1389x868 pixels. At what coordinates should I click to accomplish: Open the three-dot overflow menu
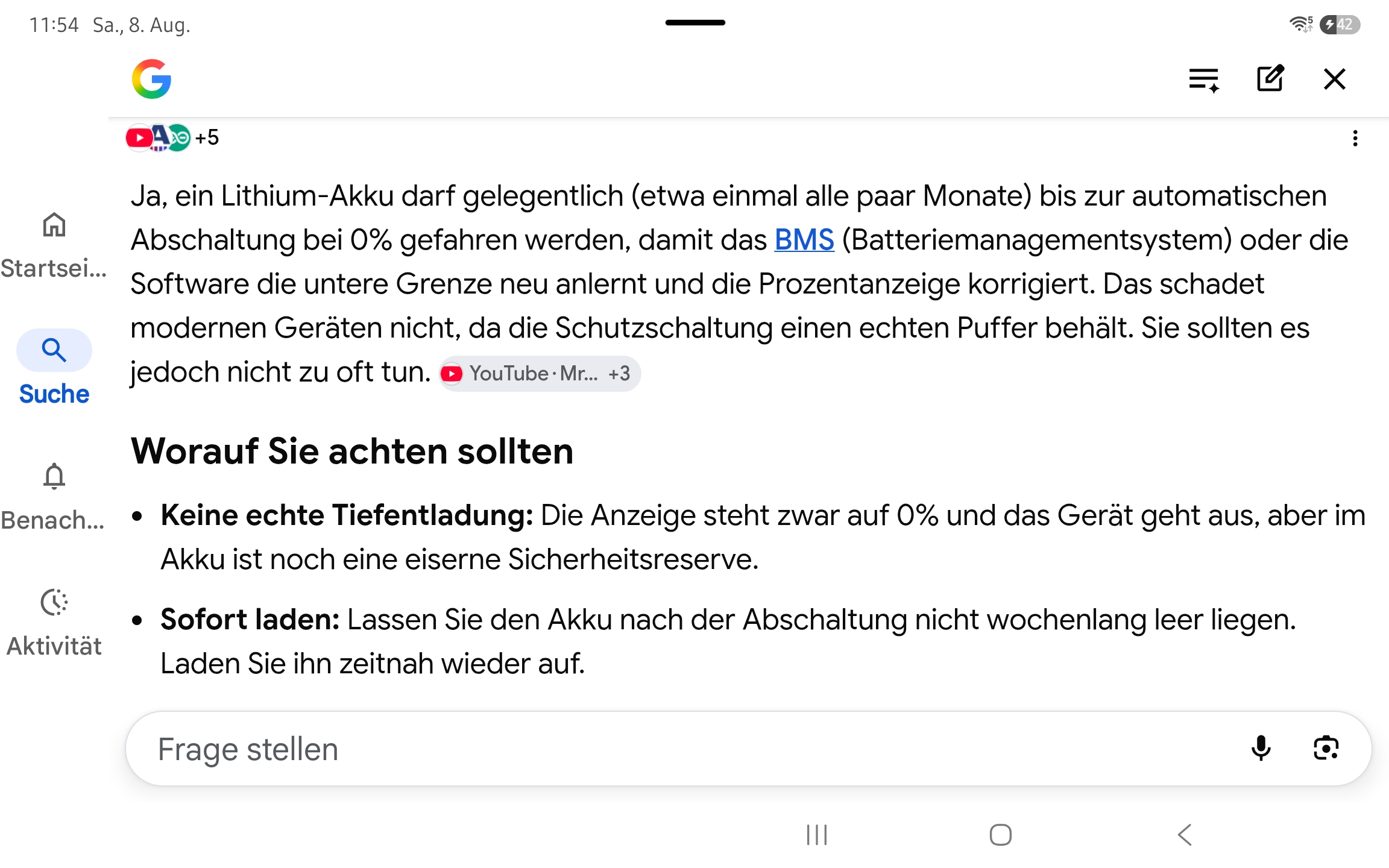click(x=1355, y=139)
